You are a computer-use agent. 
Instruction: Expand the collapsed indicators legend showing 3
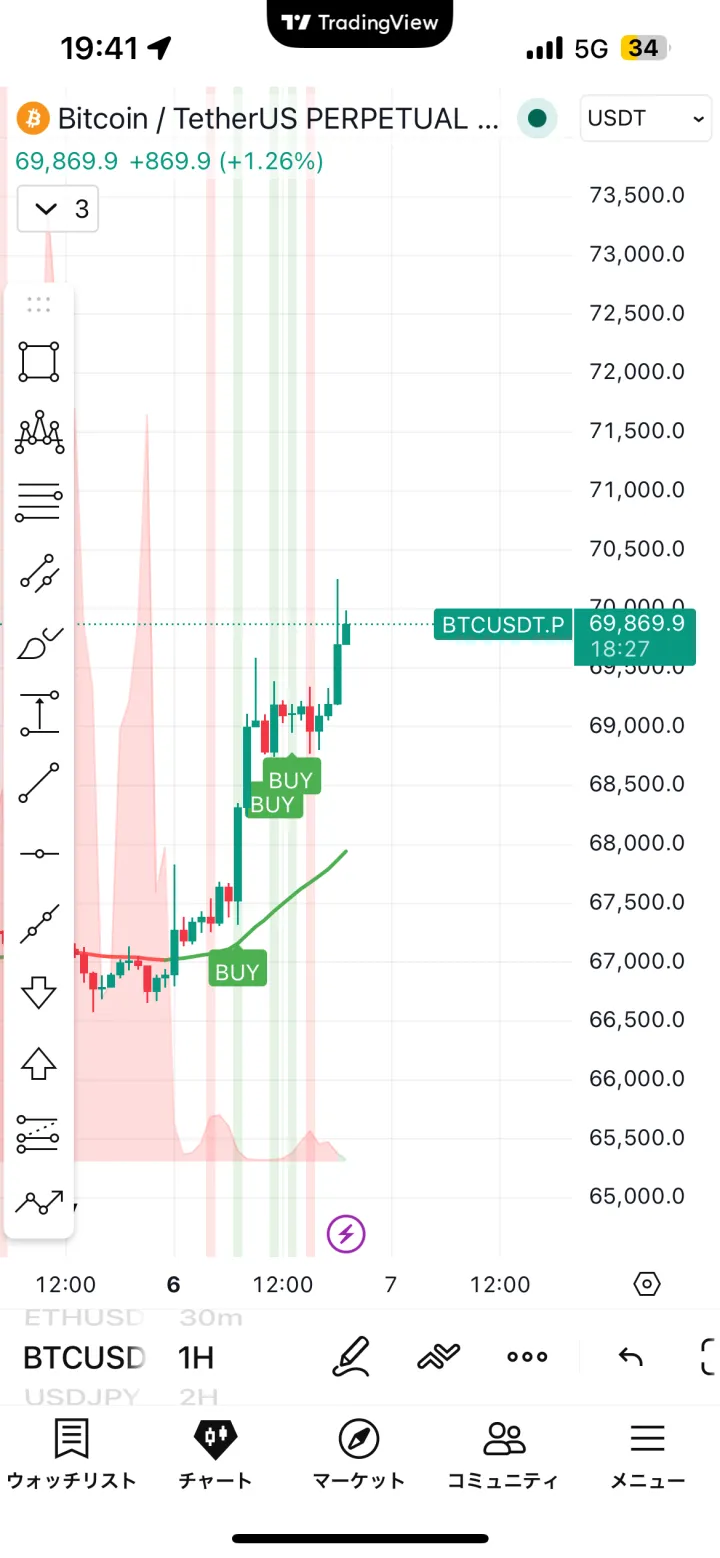point(58,208)
